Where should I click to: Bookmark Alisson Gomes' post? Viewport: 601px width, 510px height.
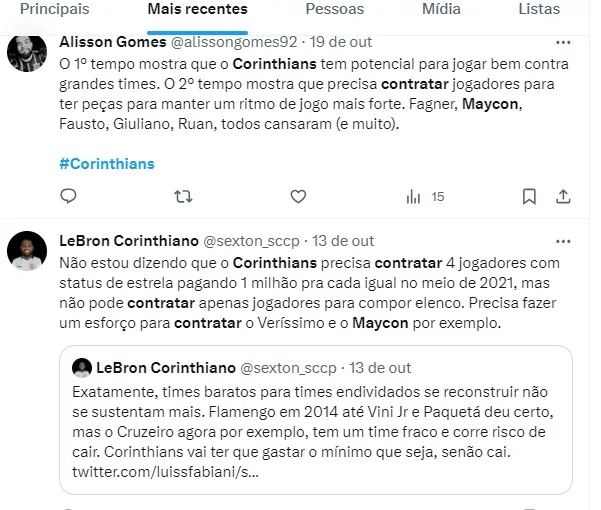point(529,197)
